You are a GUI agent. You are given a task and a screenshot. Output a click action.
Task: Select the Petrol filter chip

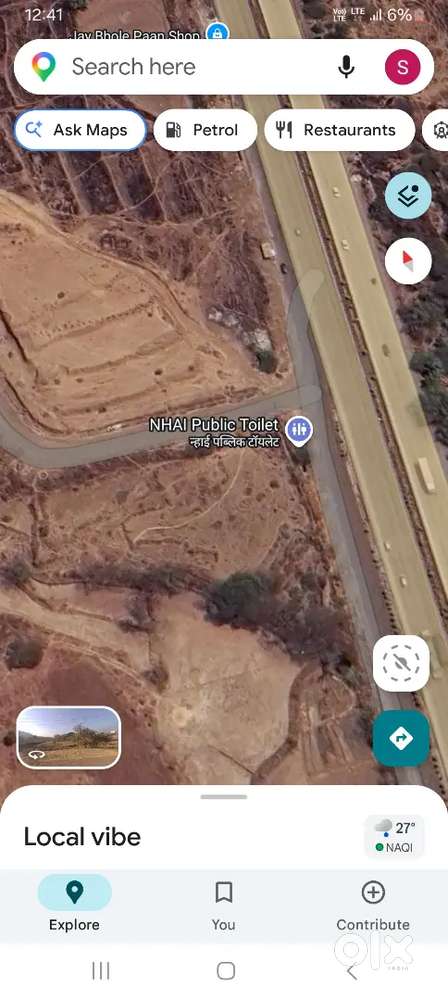(205, 130)
